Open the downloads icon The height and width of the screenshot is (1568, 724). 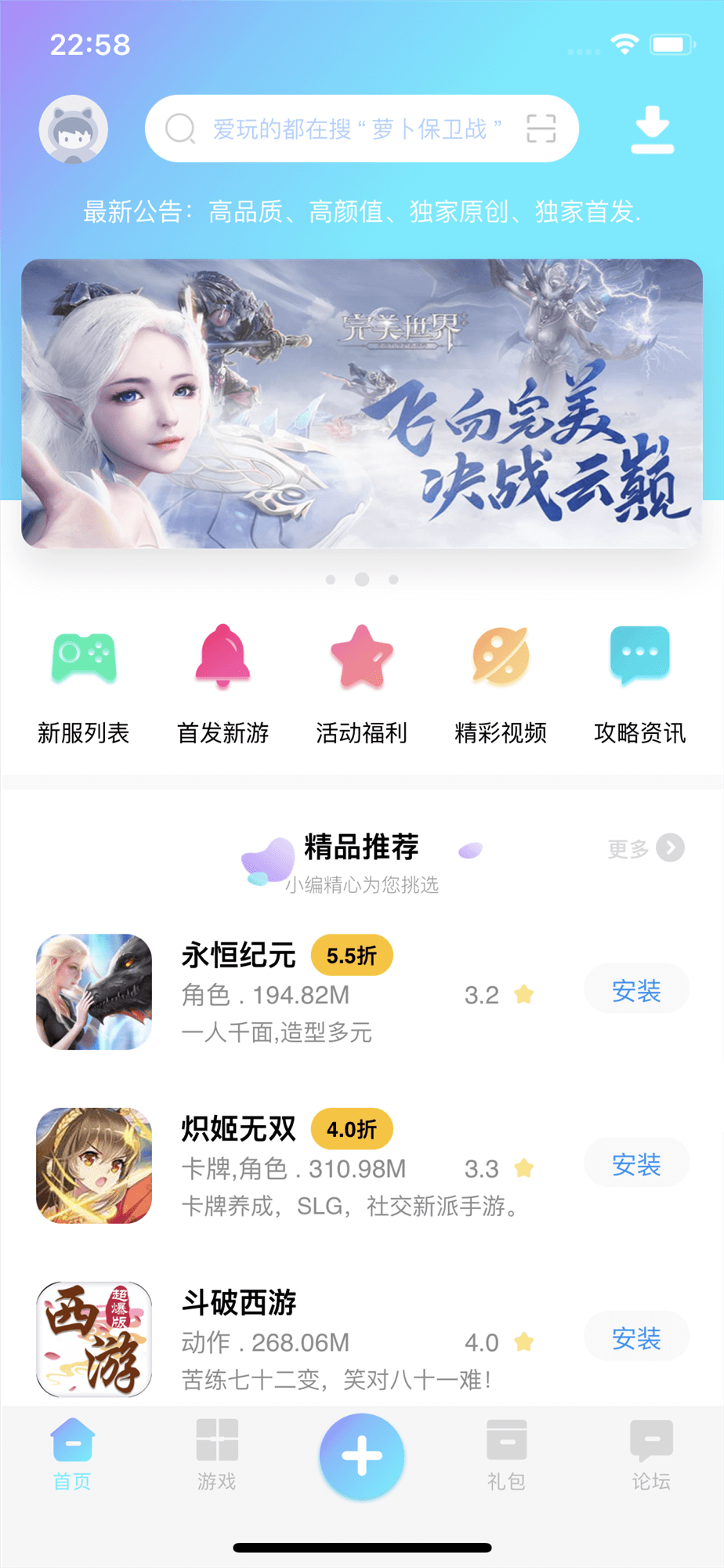point(652,130)
